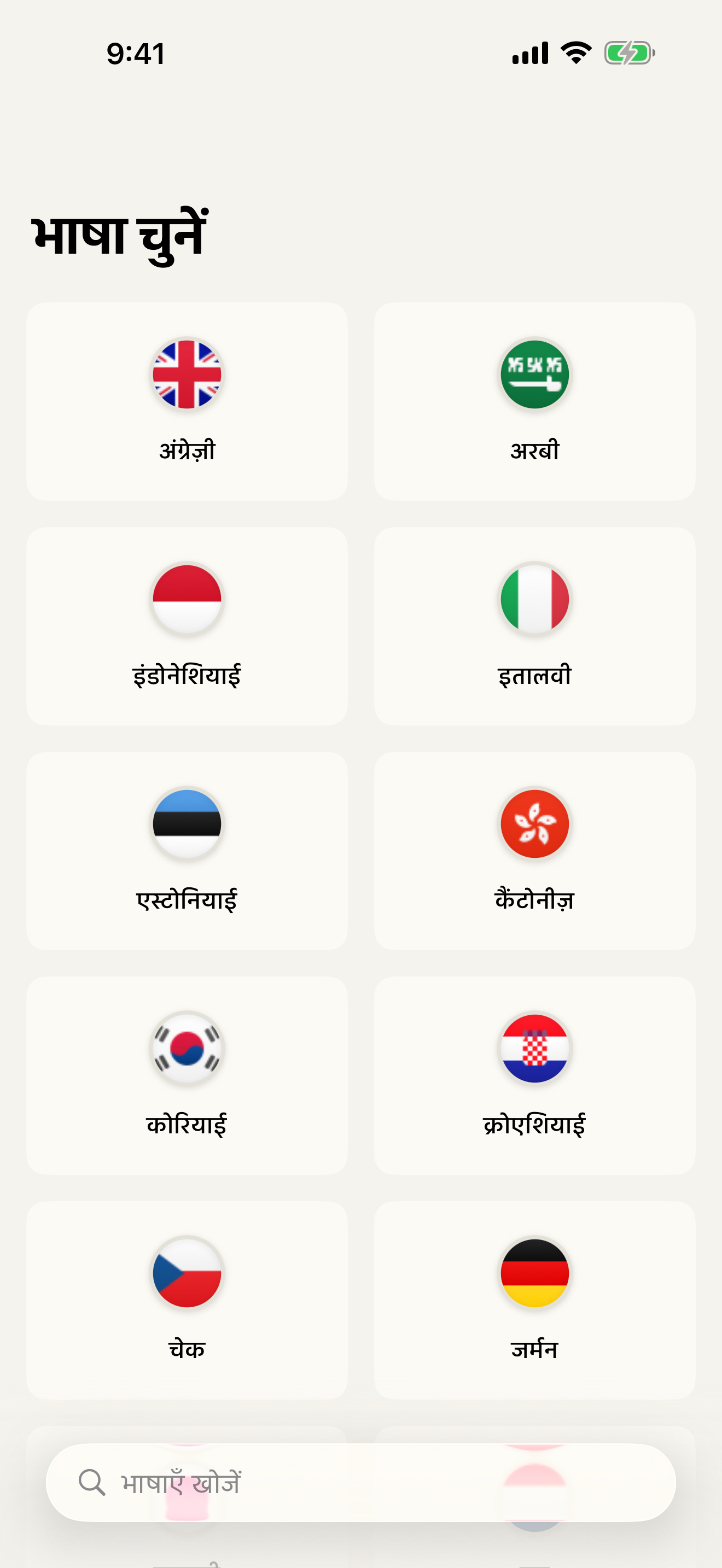Image resolution: width=722 pixels, height=1568 pixels.
Task: Select the UK flag icon for English
Action: (x=187, y=375)
